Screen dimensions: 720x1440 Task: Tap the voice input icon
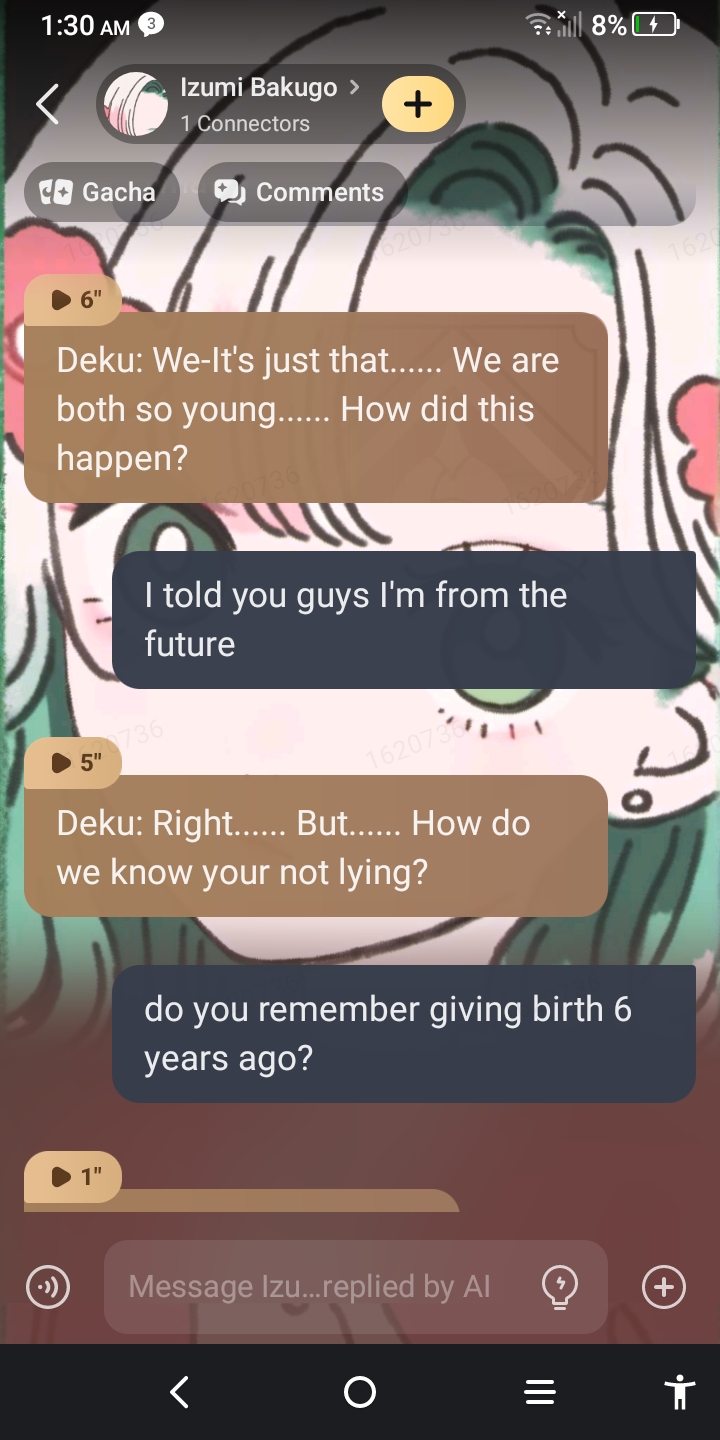48,1287
